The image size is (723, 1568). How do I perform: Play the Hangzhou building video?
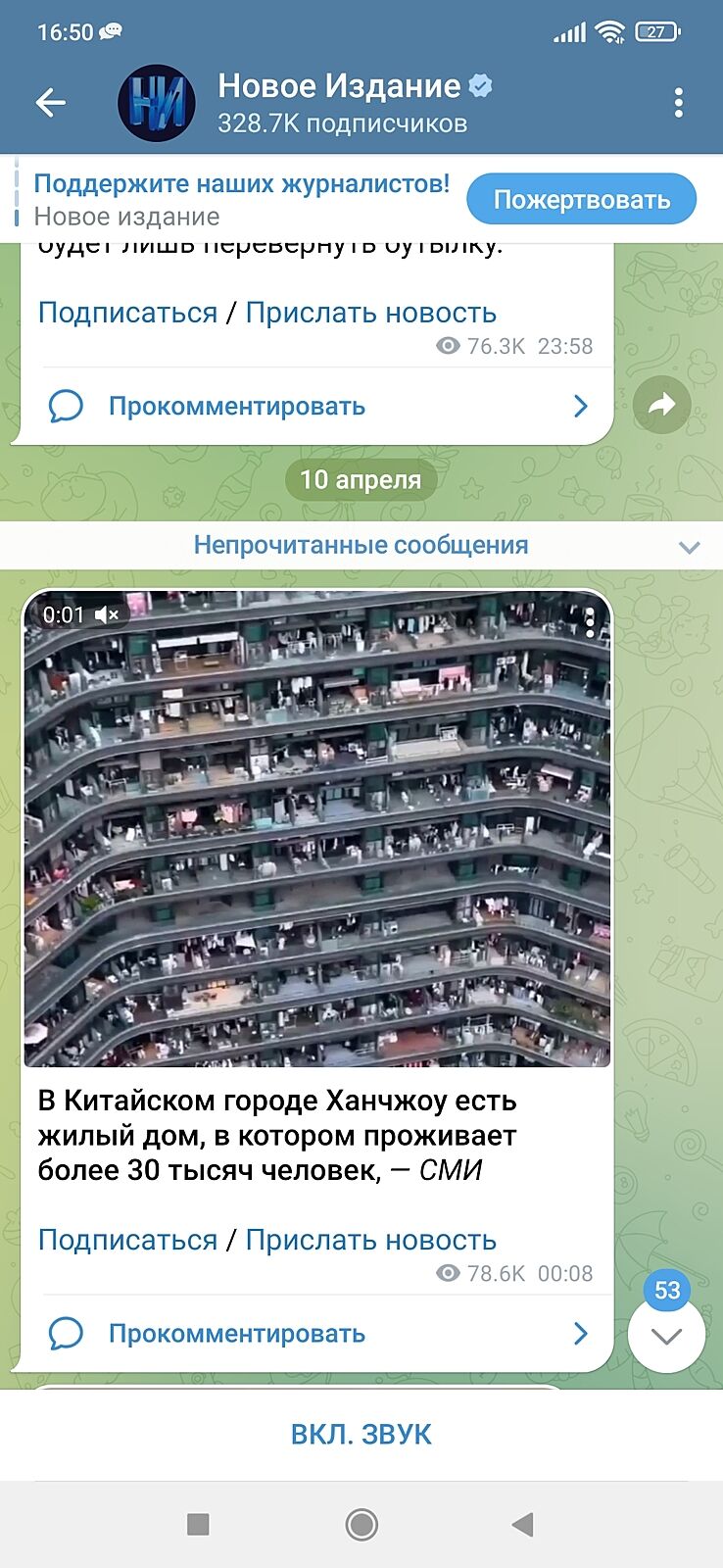click(317, 828)
